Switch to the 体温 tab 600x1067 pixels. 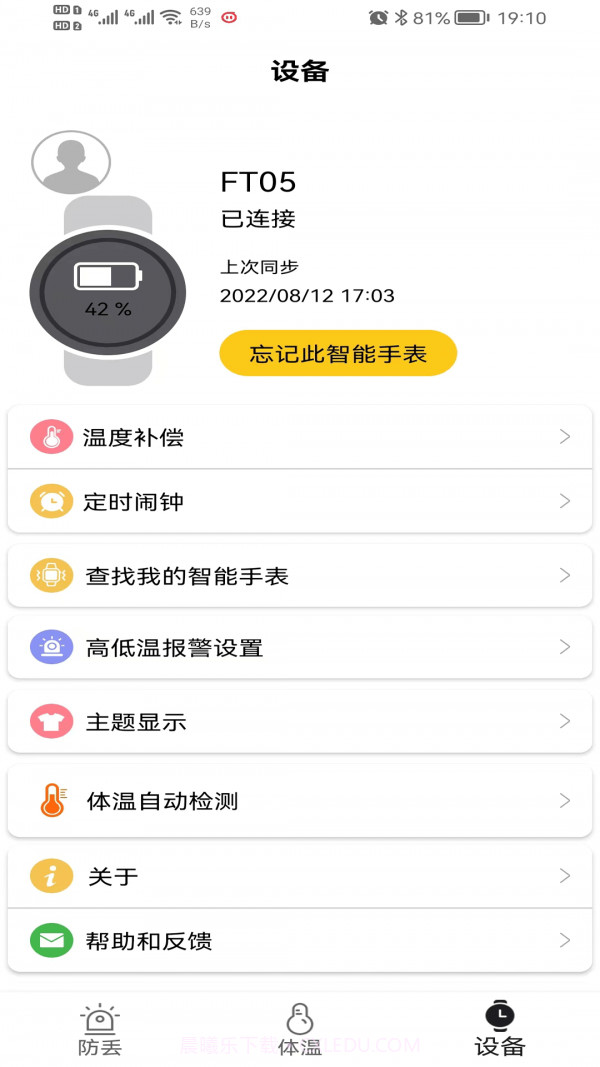(299, 1031)
